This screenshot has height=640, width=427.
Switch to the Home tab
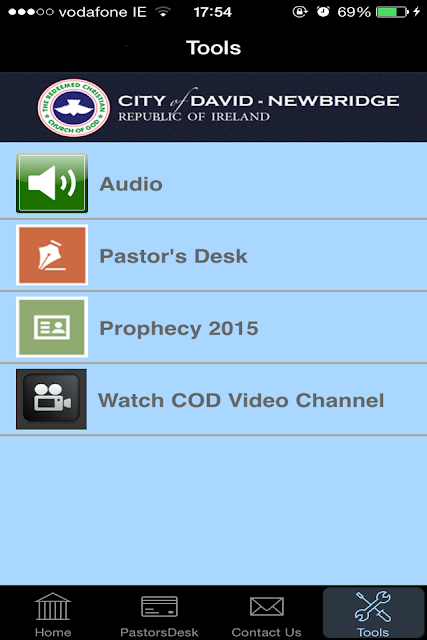(x=53, y=614)
